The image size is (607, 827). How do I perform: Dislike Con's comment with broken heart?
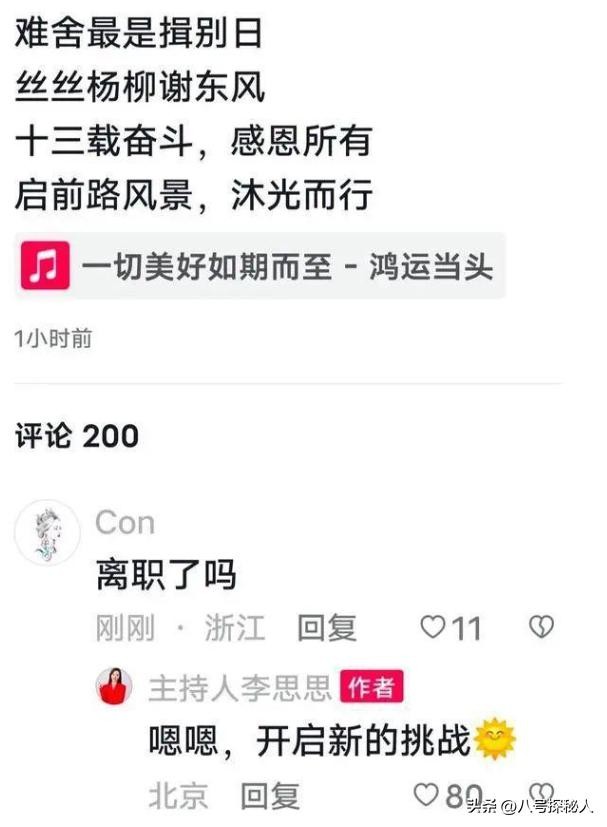coord(541,627)
